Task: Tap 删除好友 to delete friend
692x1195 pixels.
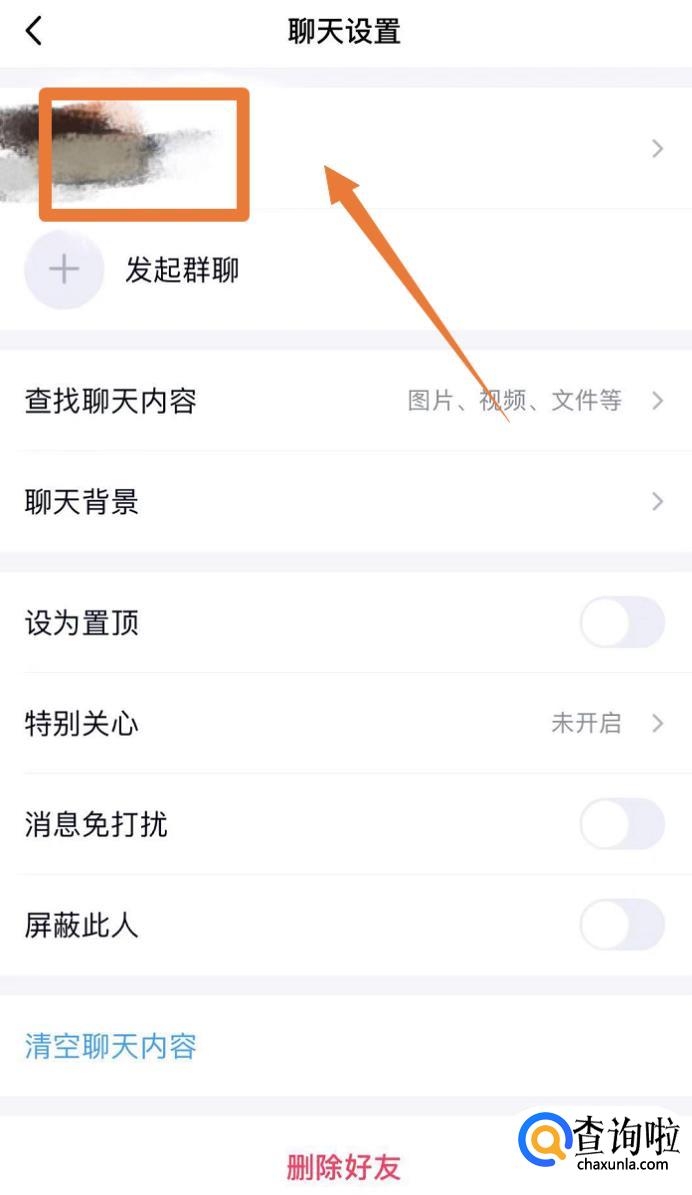Action: coord(344,1166)
